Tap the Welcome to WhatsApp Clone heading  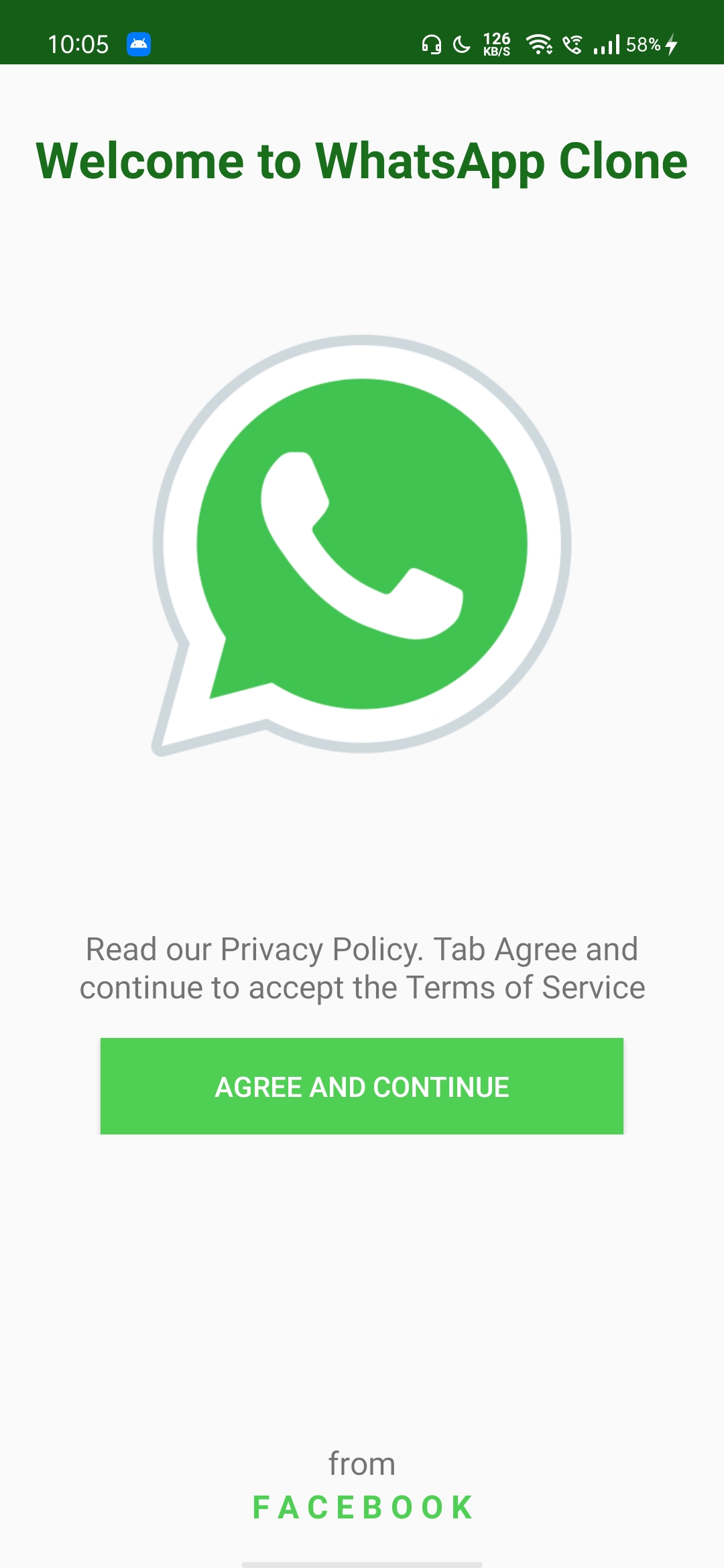[x=362, y=161]
